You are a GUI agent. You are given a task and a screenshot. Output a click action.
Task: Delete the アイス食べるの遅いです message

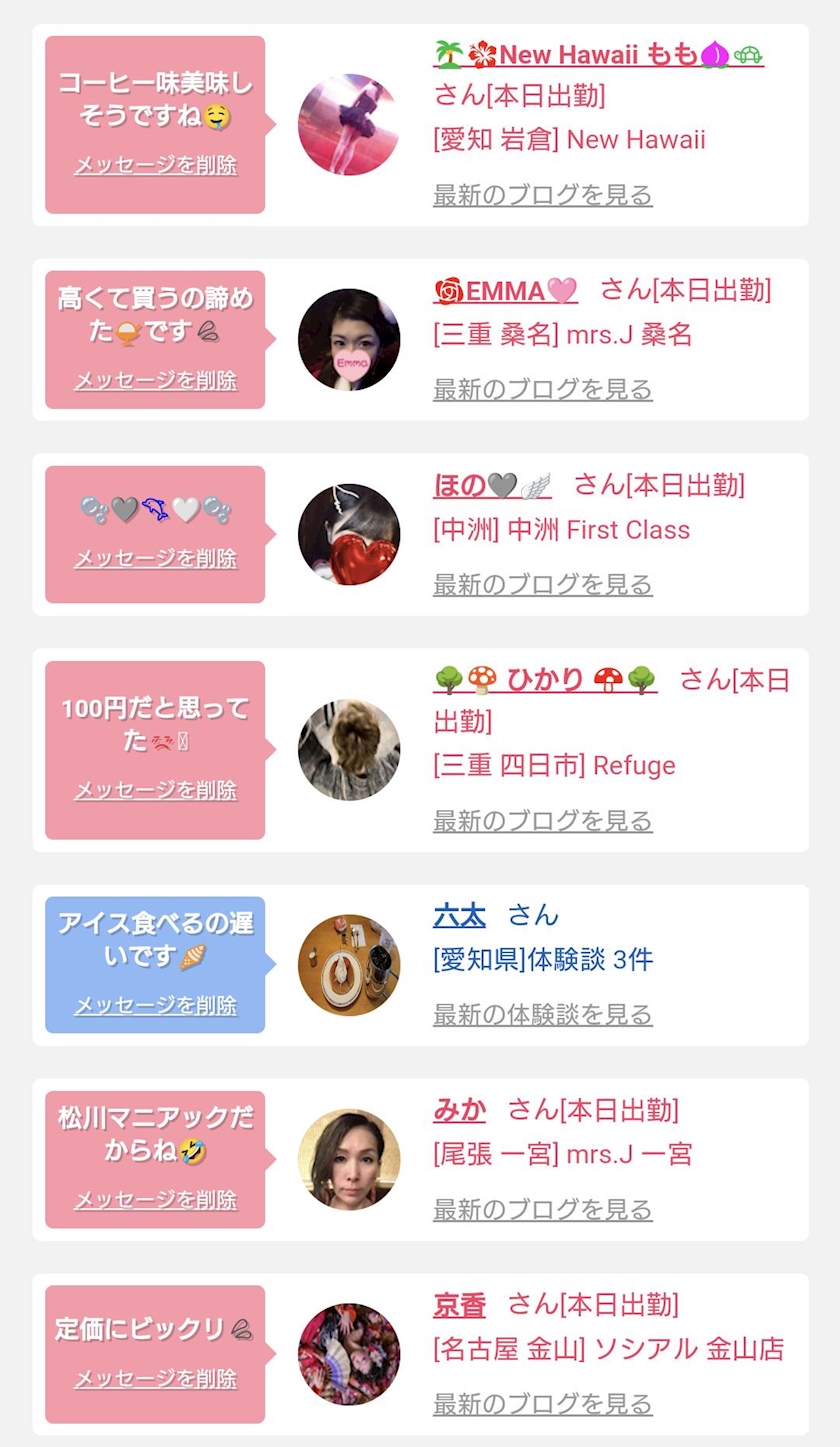[x=155, y=1006]
